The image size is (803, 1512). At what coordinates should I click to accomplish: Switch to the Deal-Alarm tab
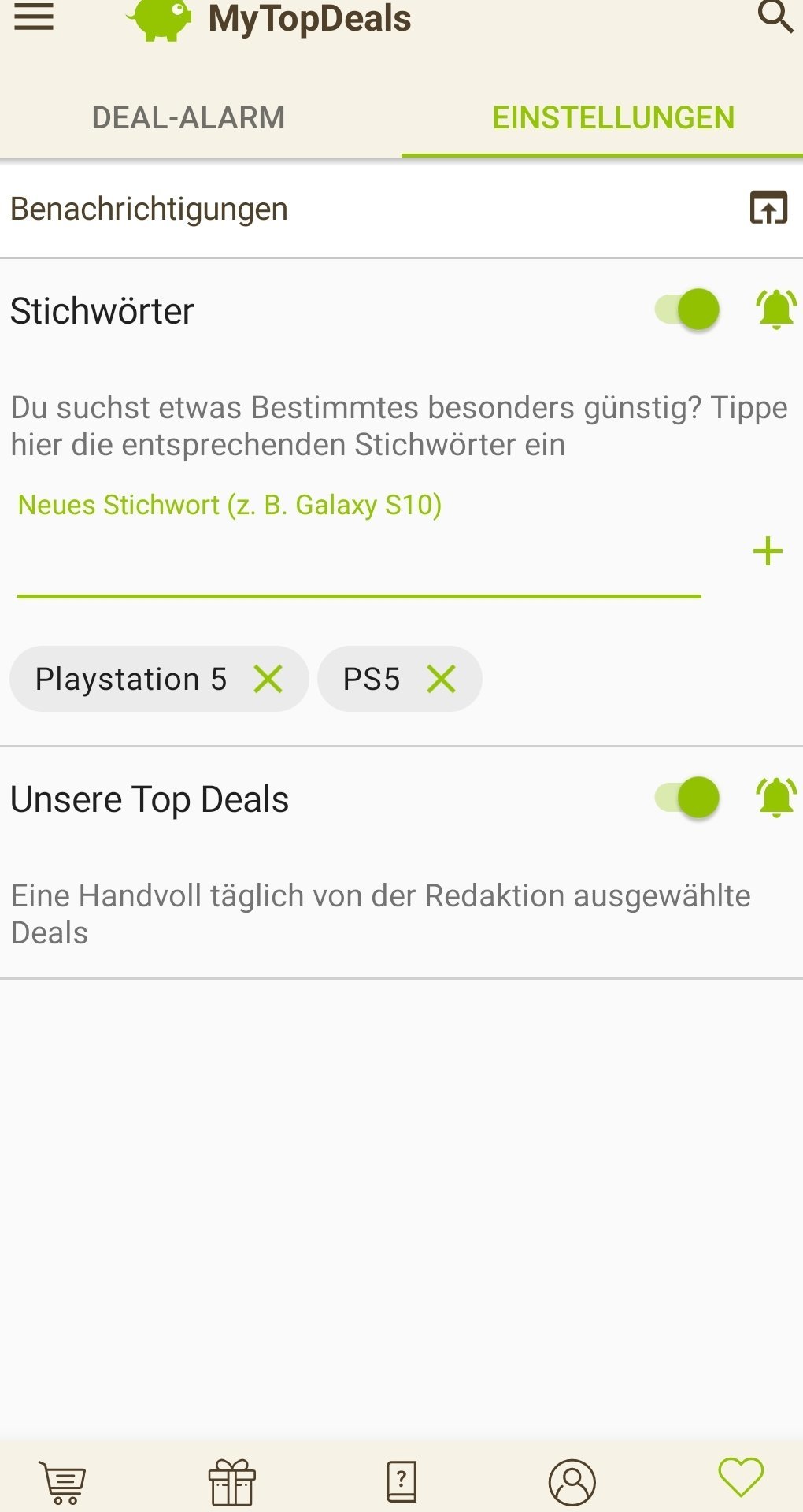point(189,118)
